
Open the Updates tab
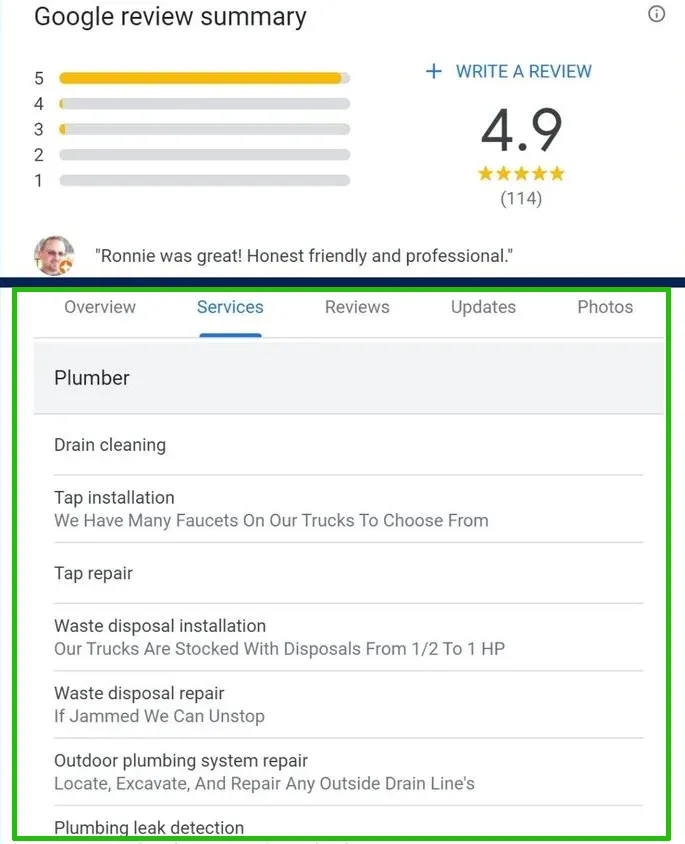(483, 307)
